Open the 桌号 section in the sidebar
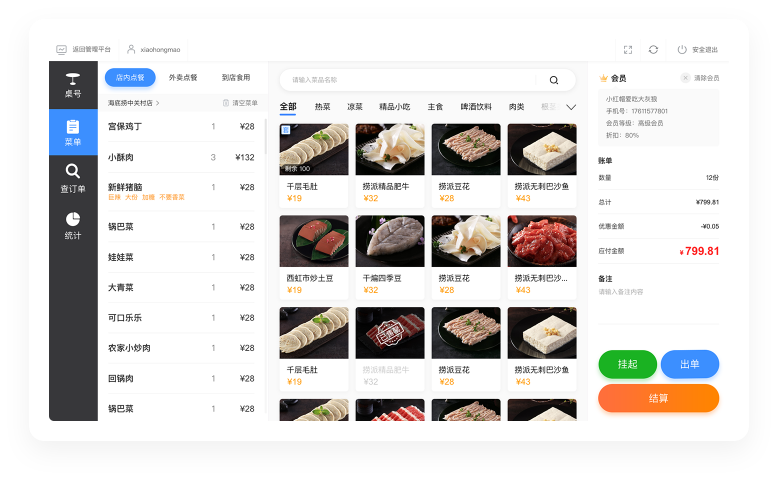779x481 pixels. point(73,84)
